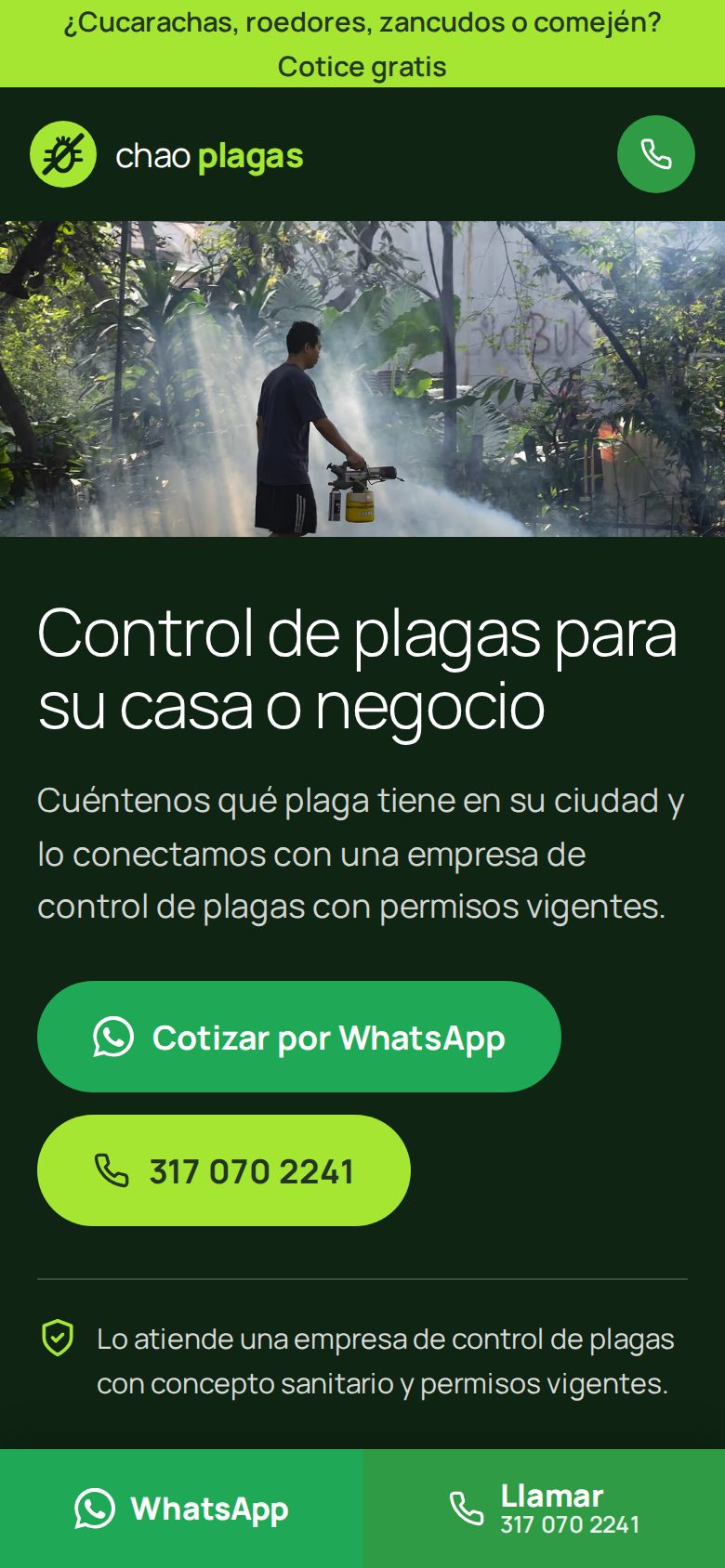Tap Cotizar por WhatsApp button
The height and width of the screenshot is (1568, 725).
(299, 1037)
